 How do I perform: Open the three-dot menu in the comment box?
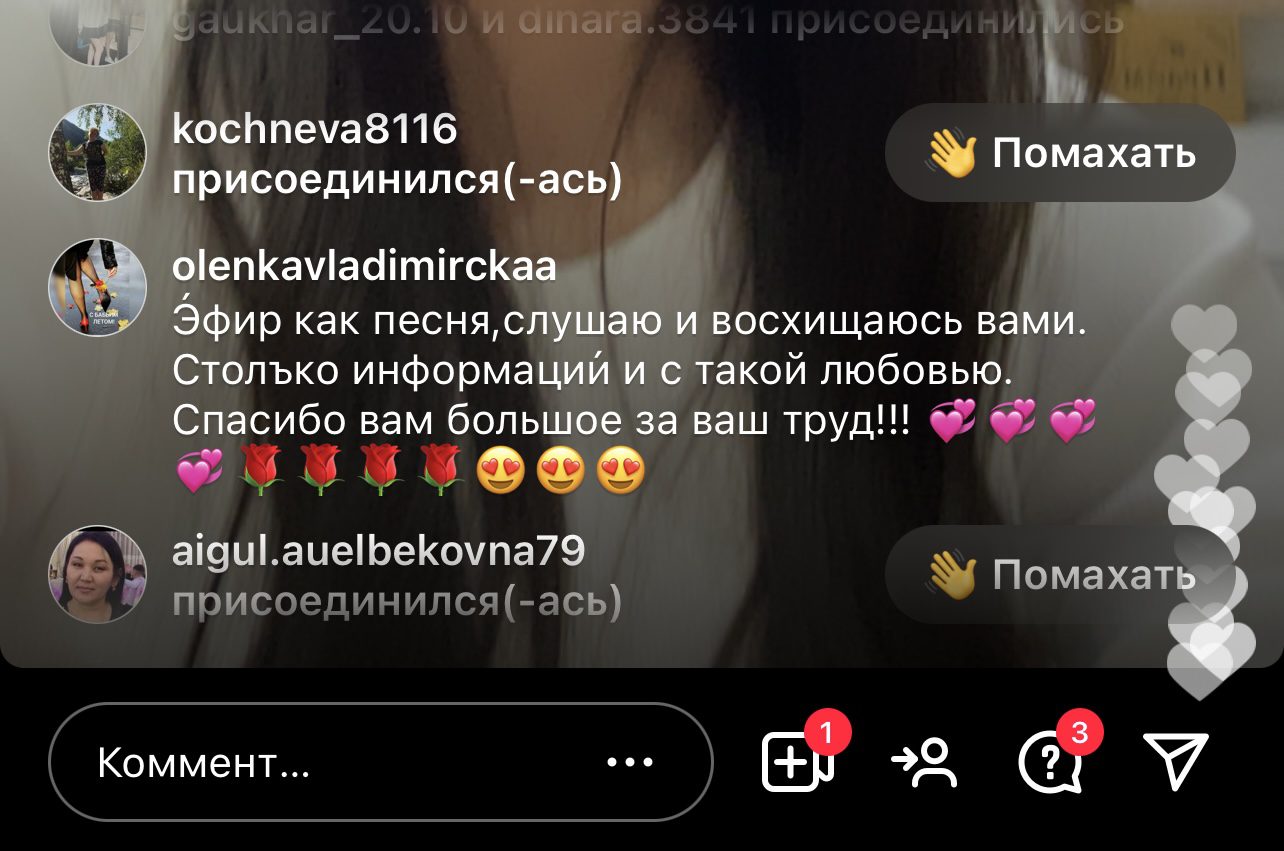coord(630,763)
